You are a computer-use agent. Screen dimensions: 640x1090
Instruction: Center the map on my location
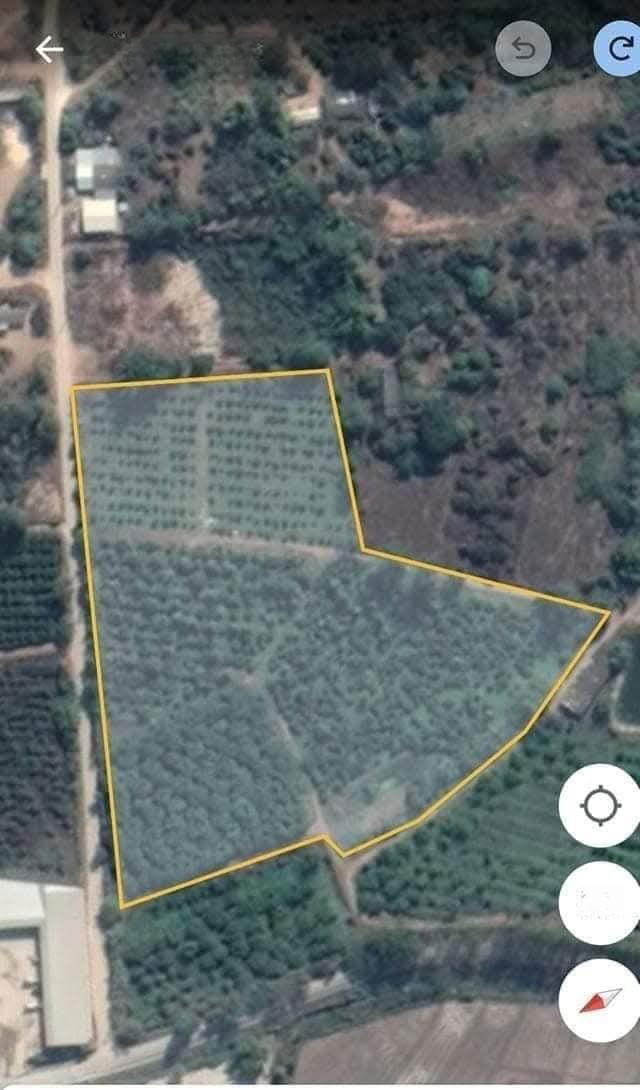click(599, 805)
